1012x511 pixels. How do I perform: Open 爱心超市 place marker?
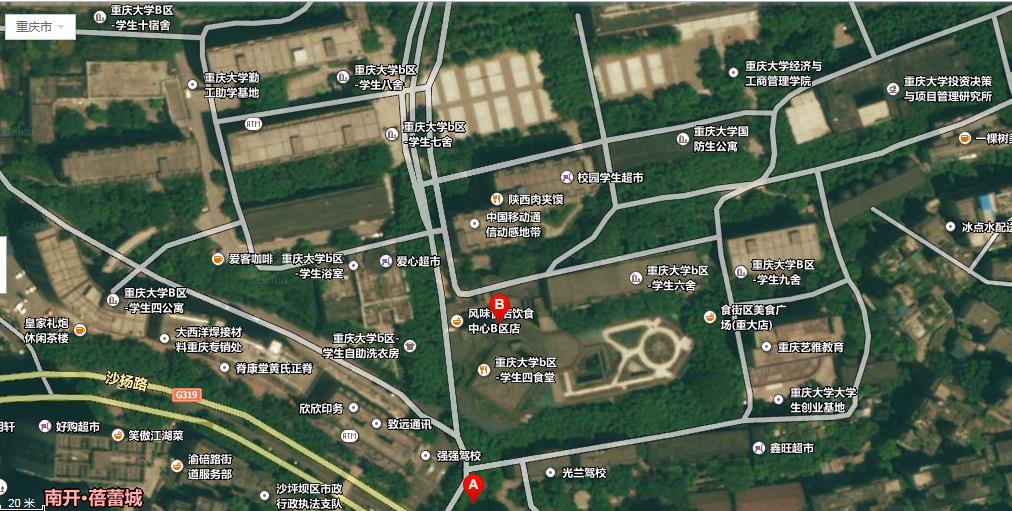[x=385, y=262]
